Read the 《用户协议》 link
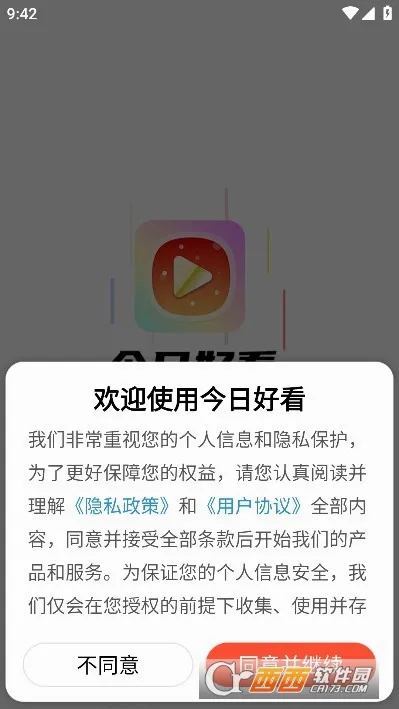Viewport: 399px width, 709px height. click(253, 506)
